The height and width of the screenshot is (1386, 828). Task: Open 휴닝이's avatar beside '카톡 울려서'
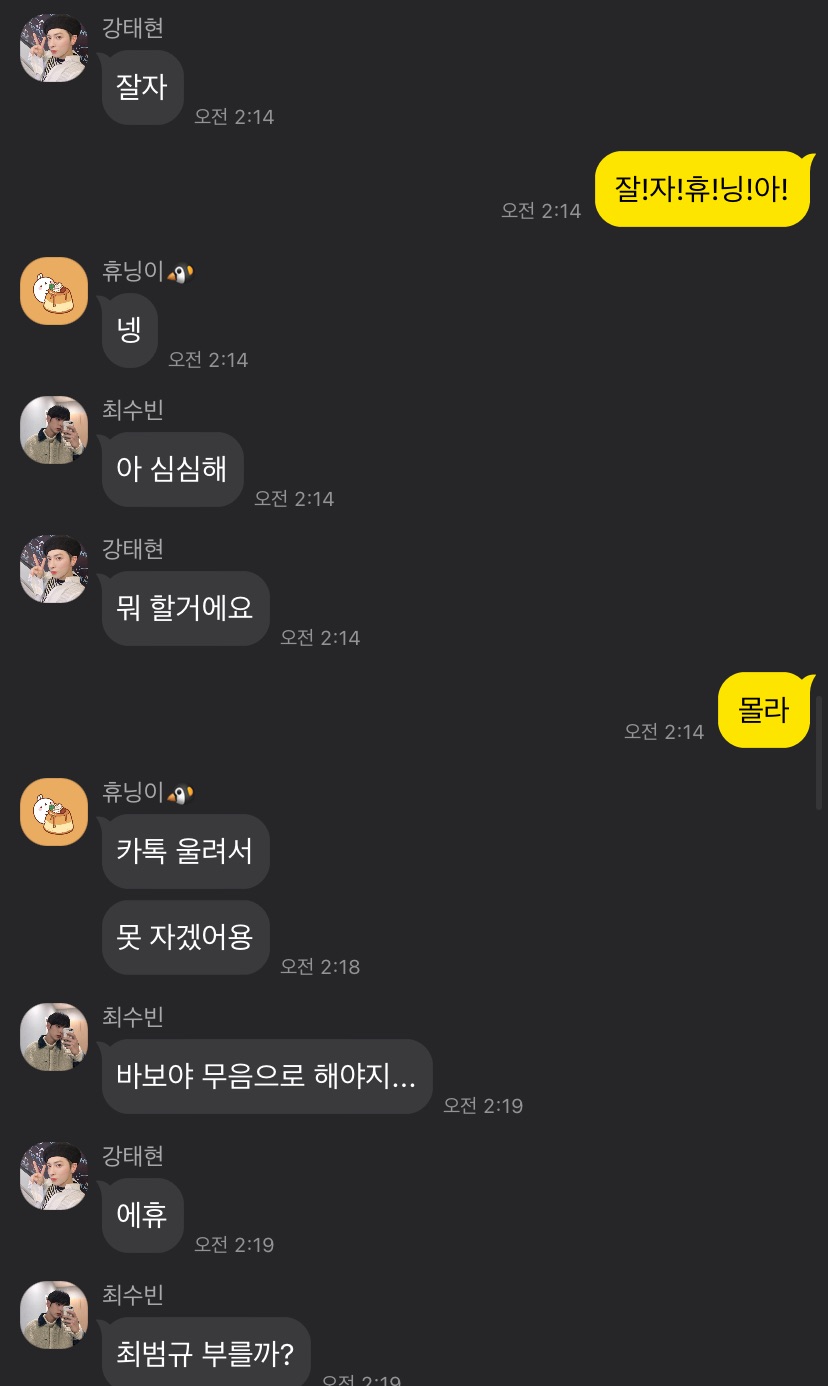pos(54,812)
